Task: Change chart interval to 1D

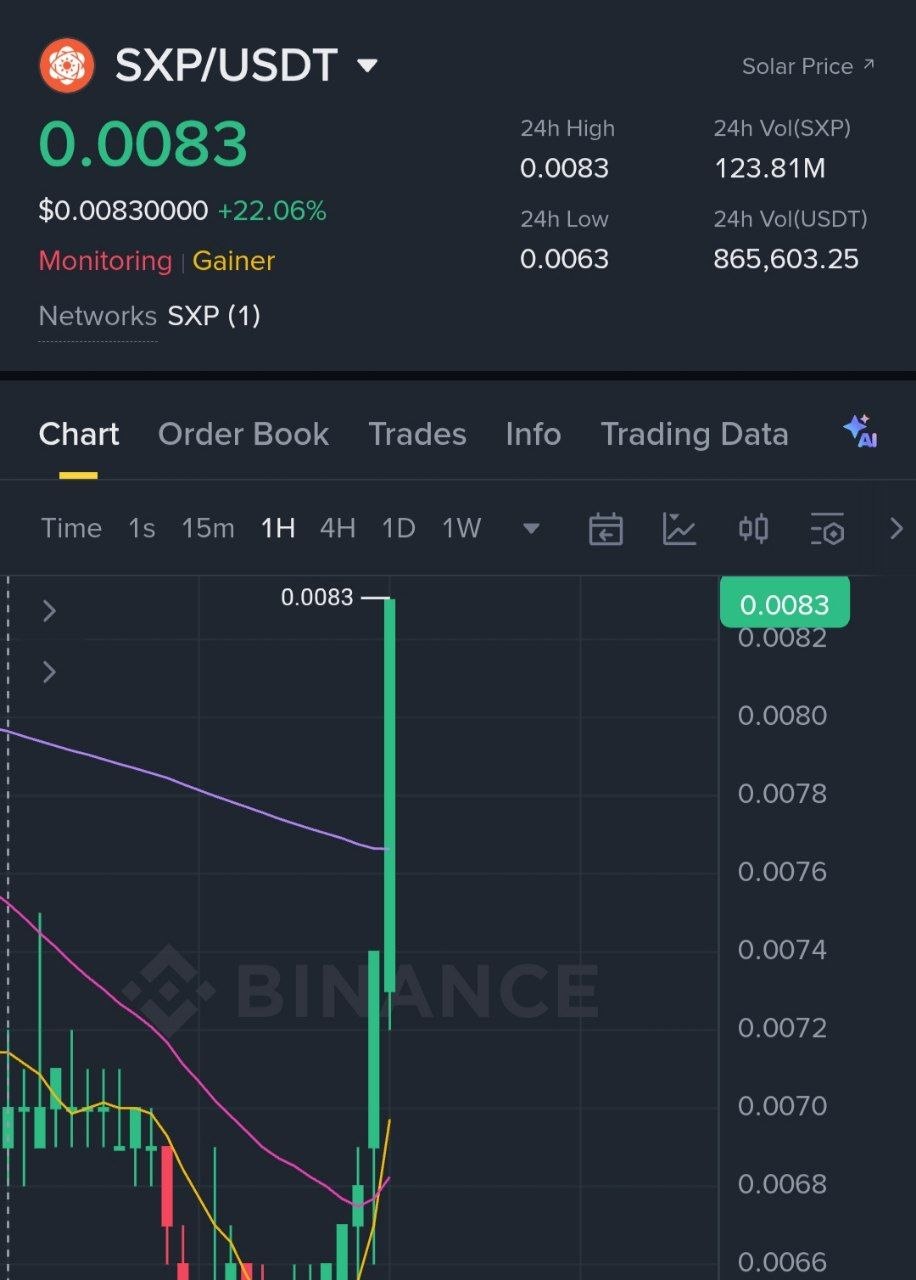Action: click(x=398, y=528)
